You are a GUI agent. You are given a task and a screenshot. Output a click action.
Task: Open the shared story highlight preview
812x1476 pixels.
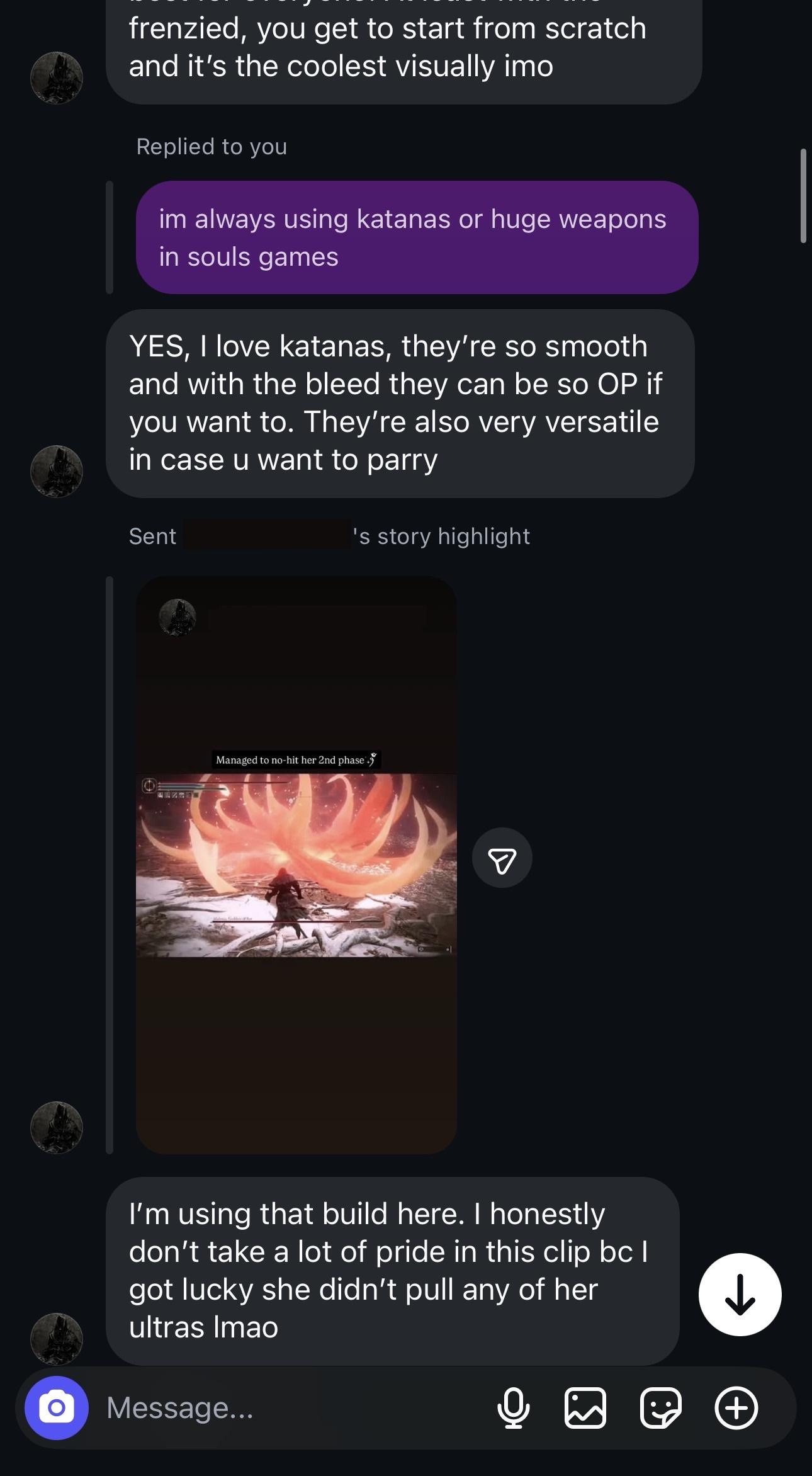click(296, 865)
